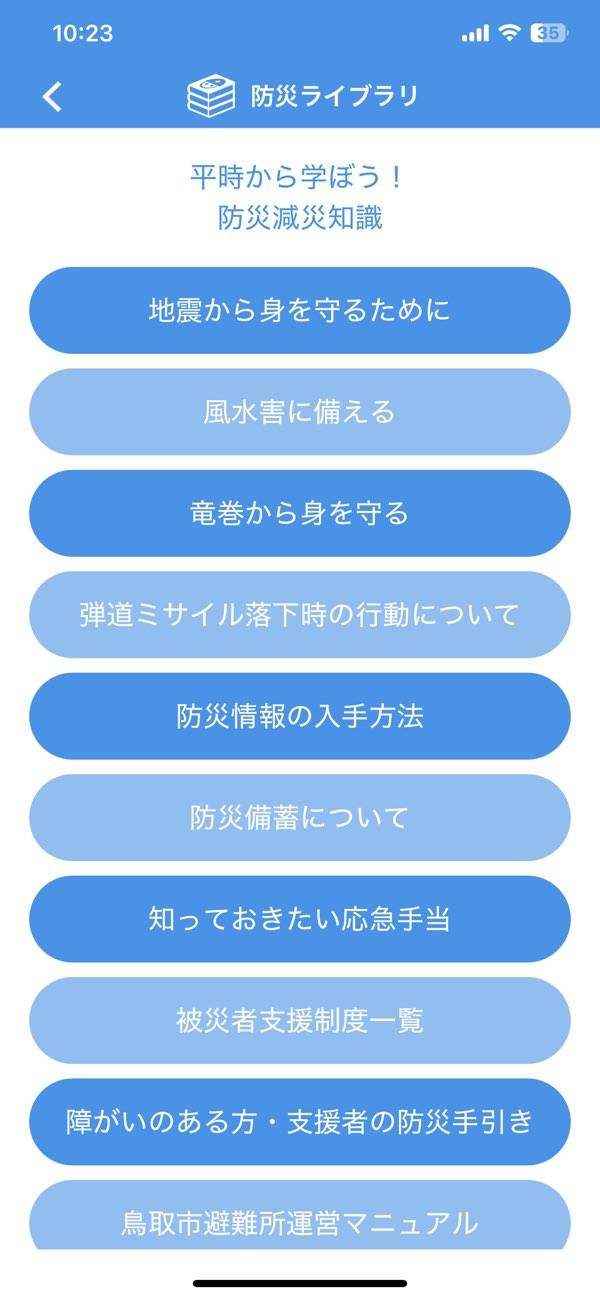This screenshot has width=600, height=1299.
Task: Go back using the top-left arrow
Action: pos(53,96)
